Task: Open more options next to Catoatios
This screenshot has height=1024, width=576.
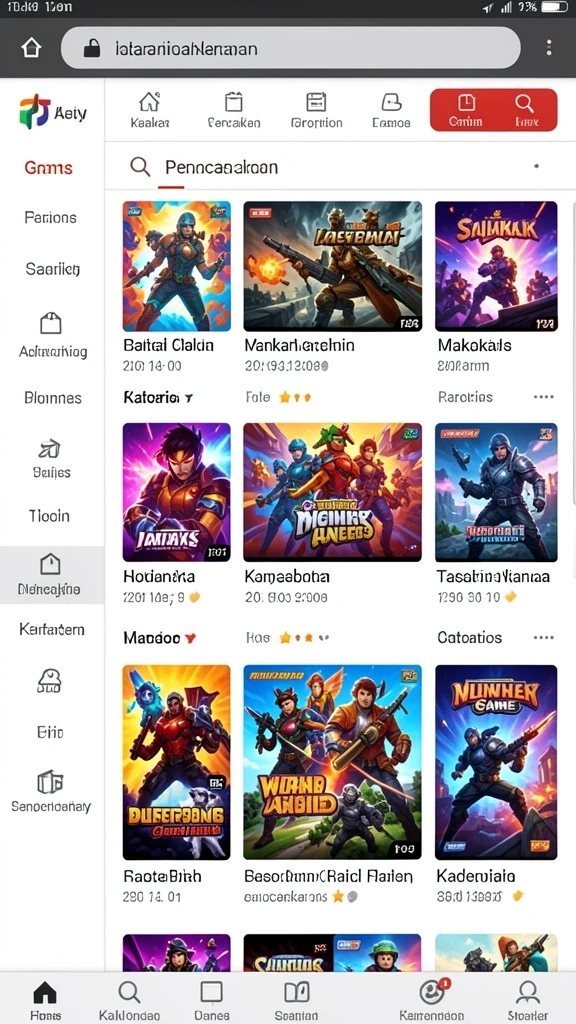Action: (543, 637)
